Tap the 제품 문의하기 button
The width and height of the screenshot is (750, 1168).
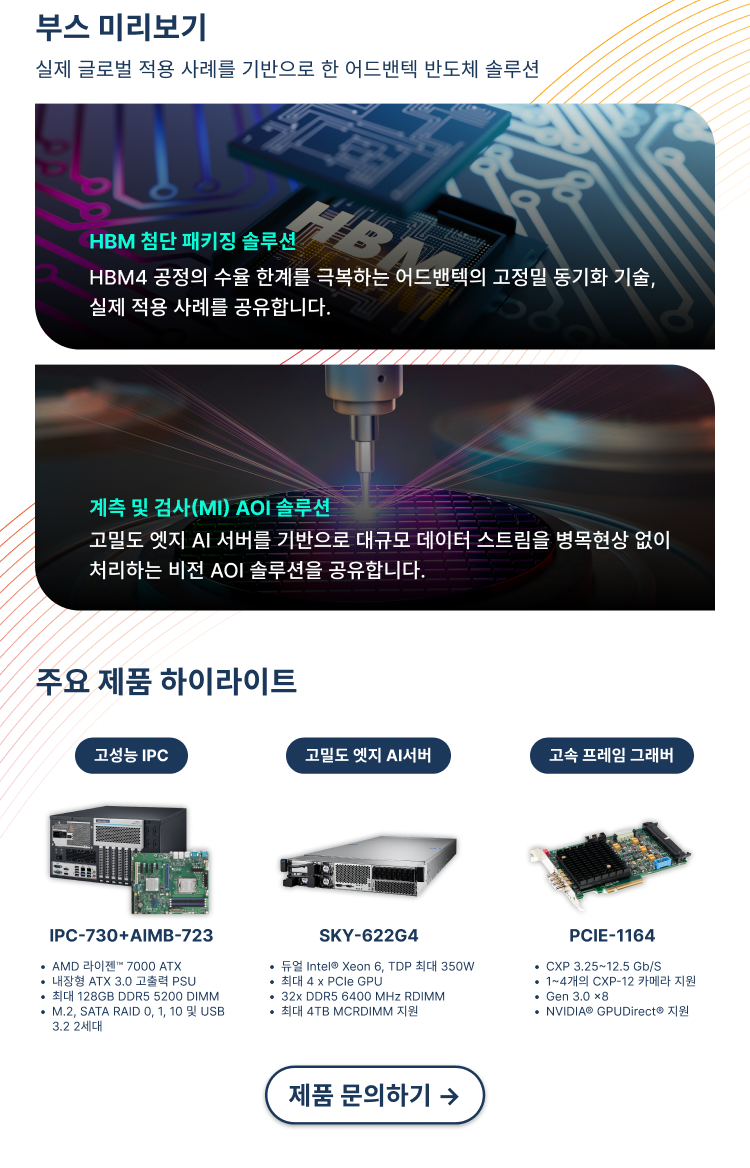(374, 1095)
